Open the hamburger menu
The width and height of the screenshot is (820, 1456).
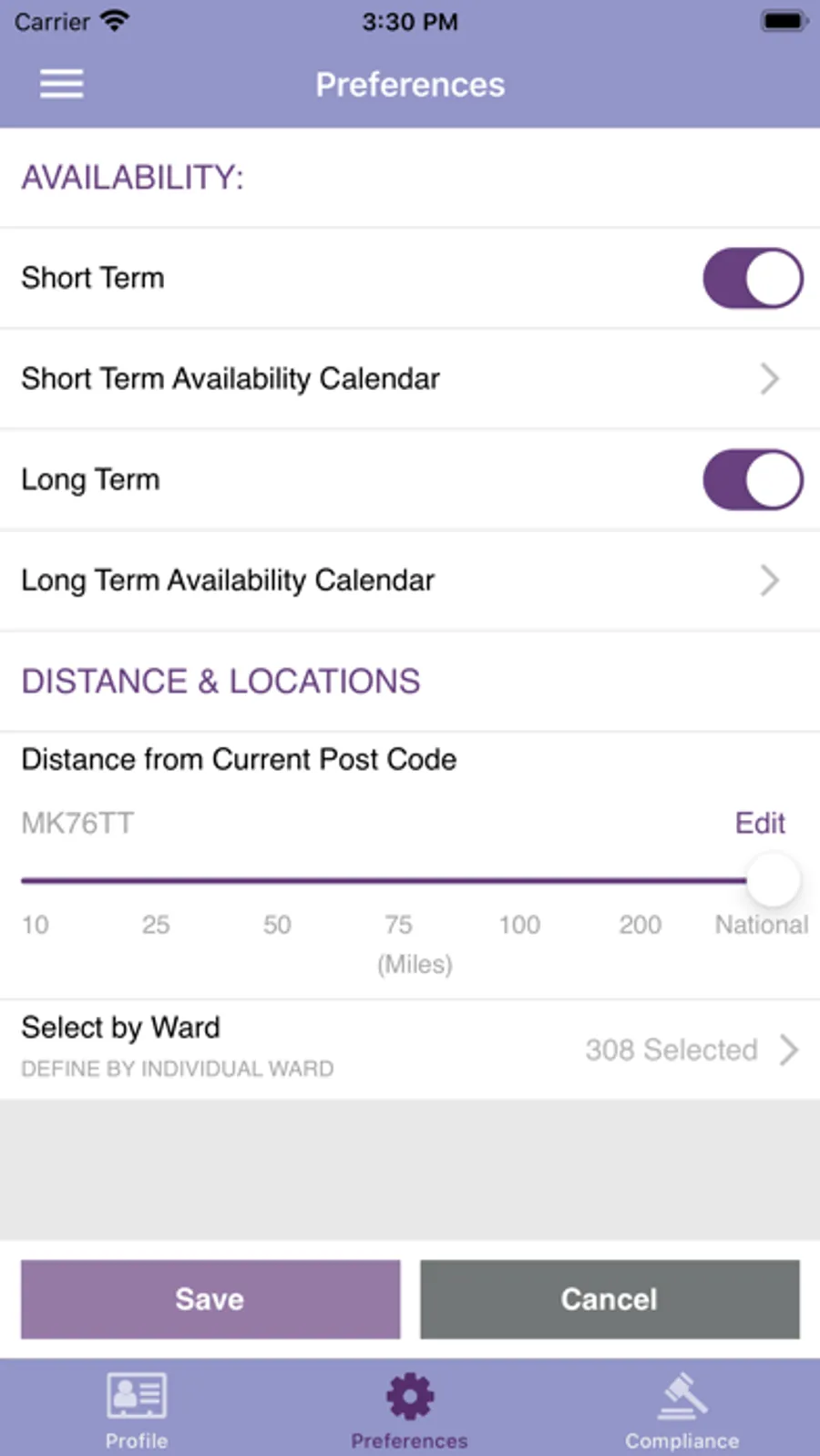[x=61, y=84]
